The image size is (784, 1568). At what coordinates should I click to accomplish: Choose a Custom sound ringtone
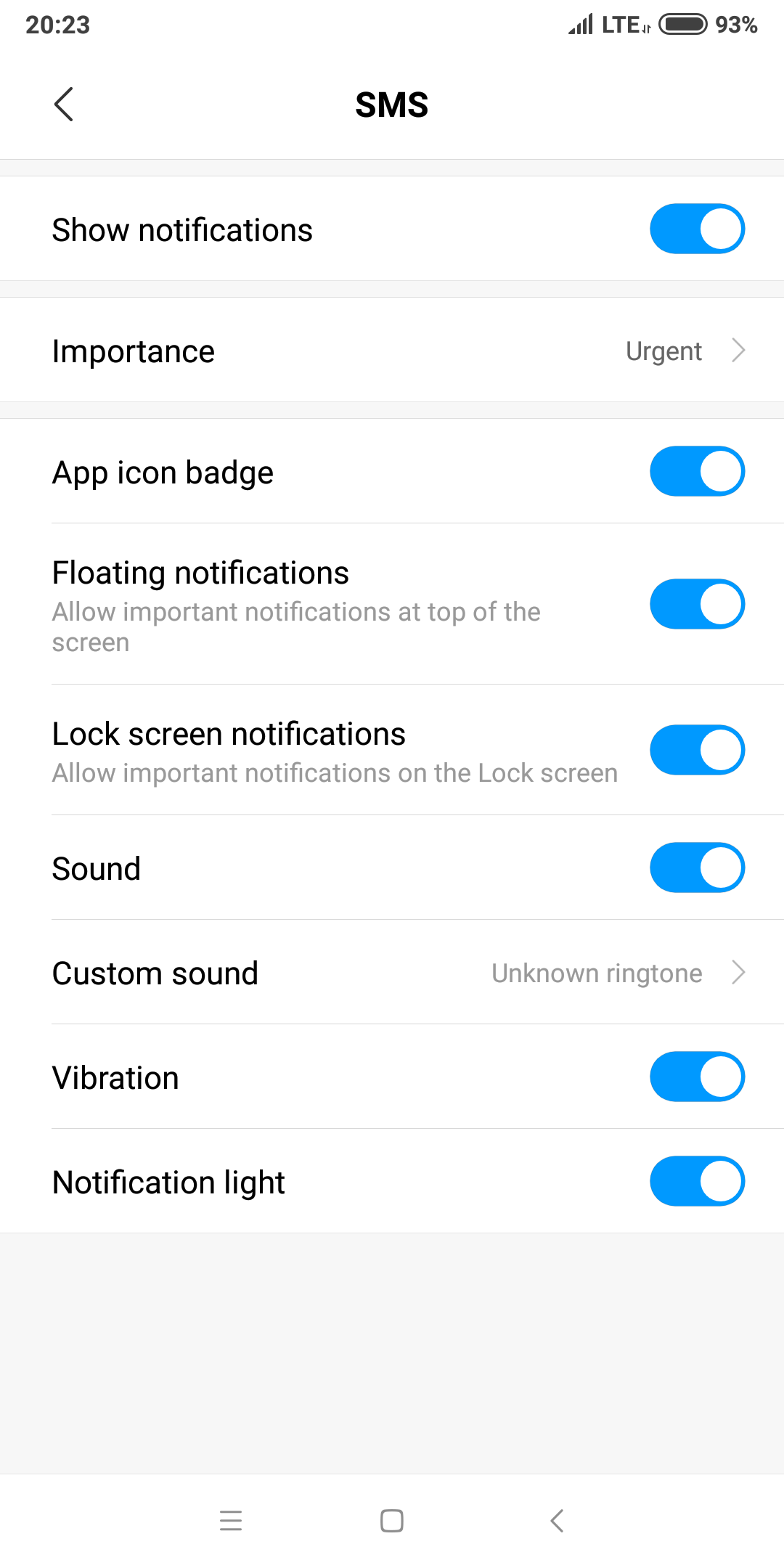pos(392,973)
